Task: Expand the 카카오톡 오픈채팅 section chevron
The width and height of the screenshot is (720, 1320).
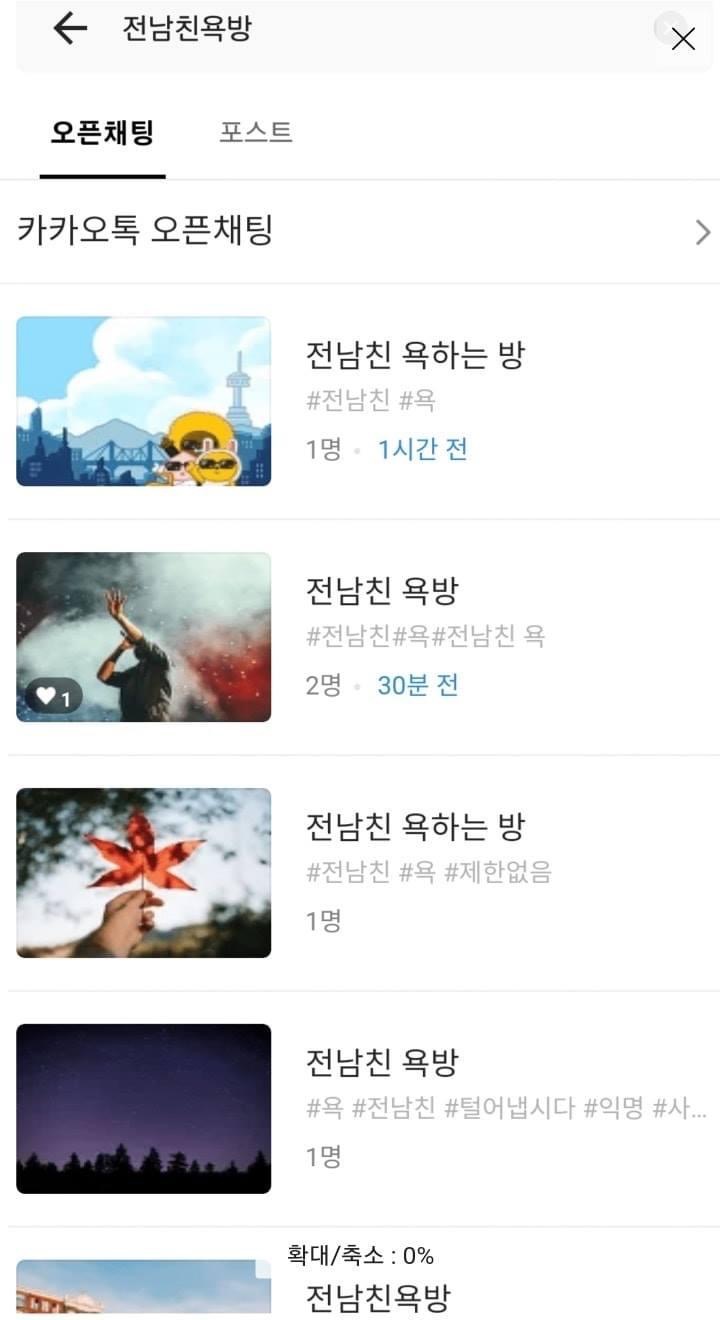Action: pyautogui.click(x=702, y=232)
